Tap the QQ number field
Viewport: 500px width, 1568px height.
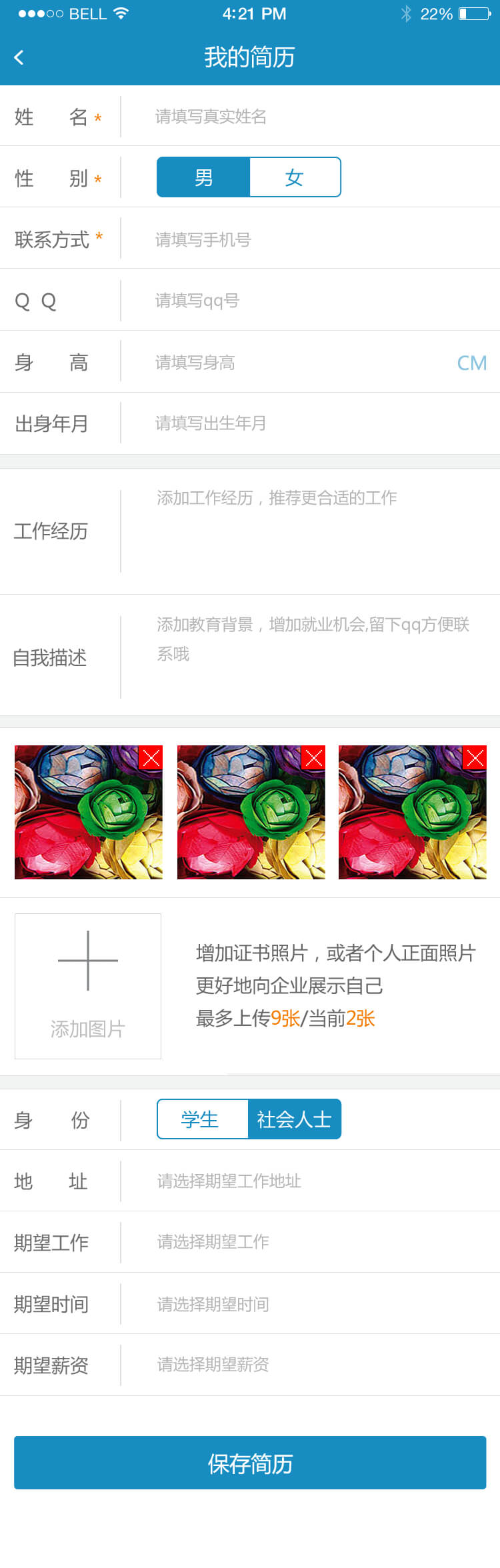pos(307,301)
